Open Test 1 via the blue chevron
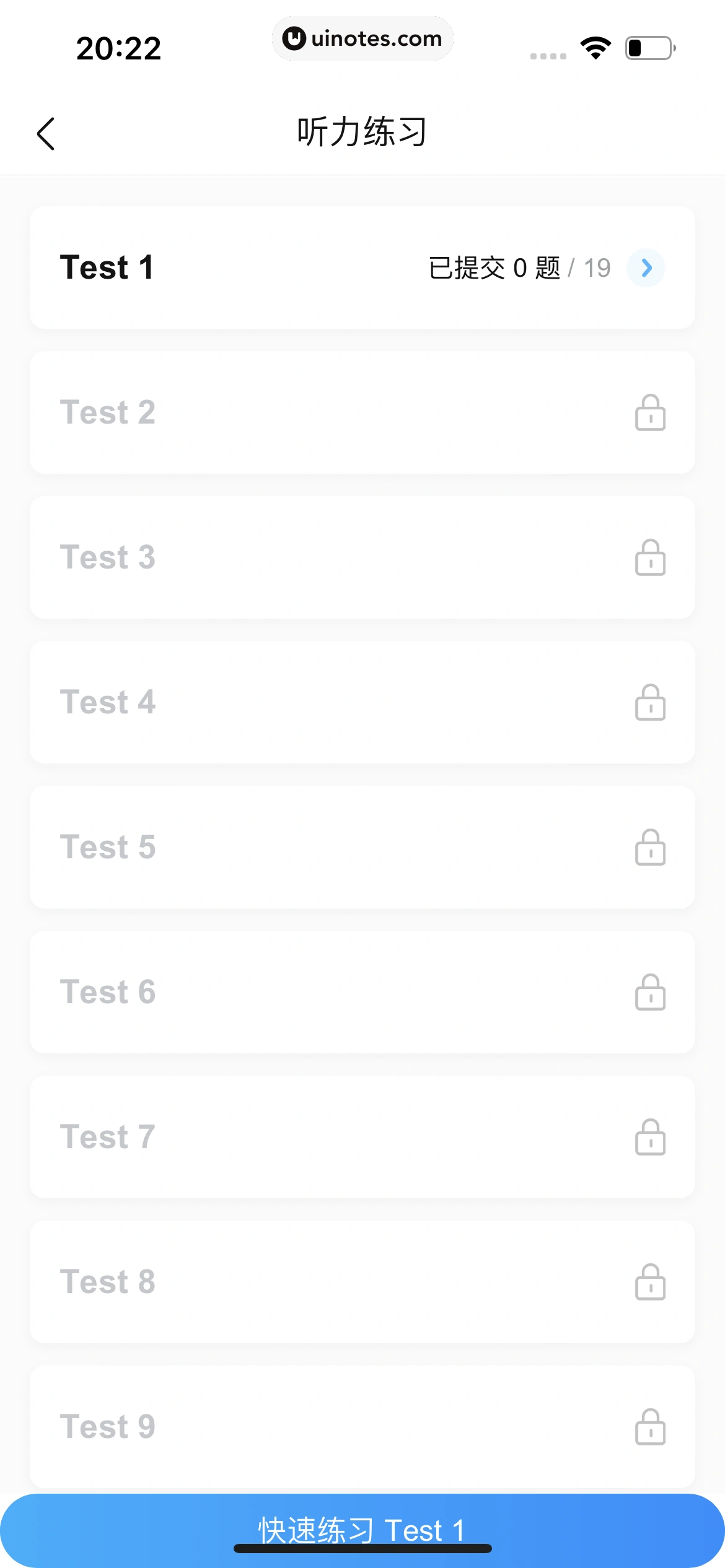725x1568 pixels. click(x=646, y=268)
